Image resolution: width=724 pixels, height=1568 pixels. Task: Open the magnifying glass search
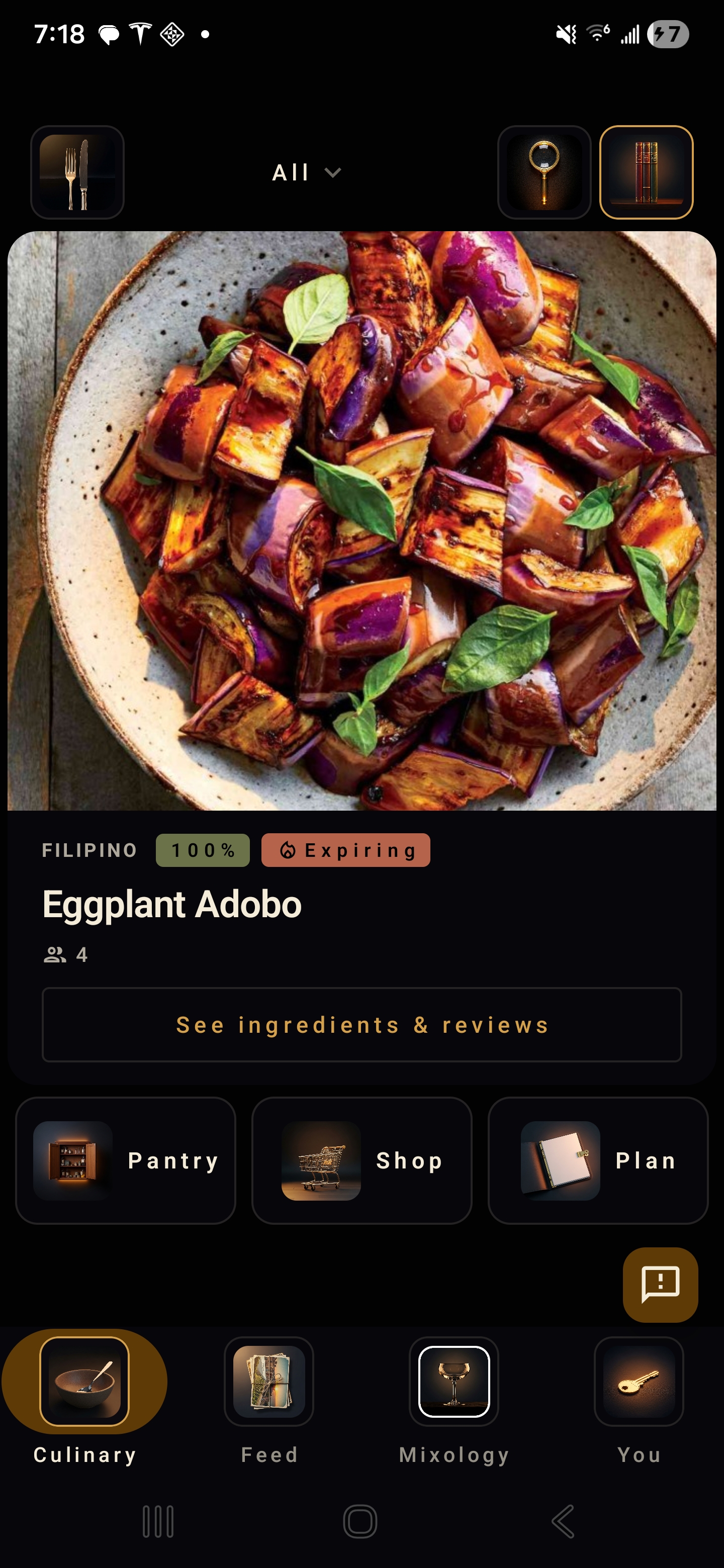click(544, 172)
